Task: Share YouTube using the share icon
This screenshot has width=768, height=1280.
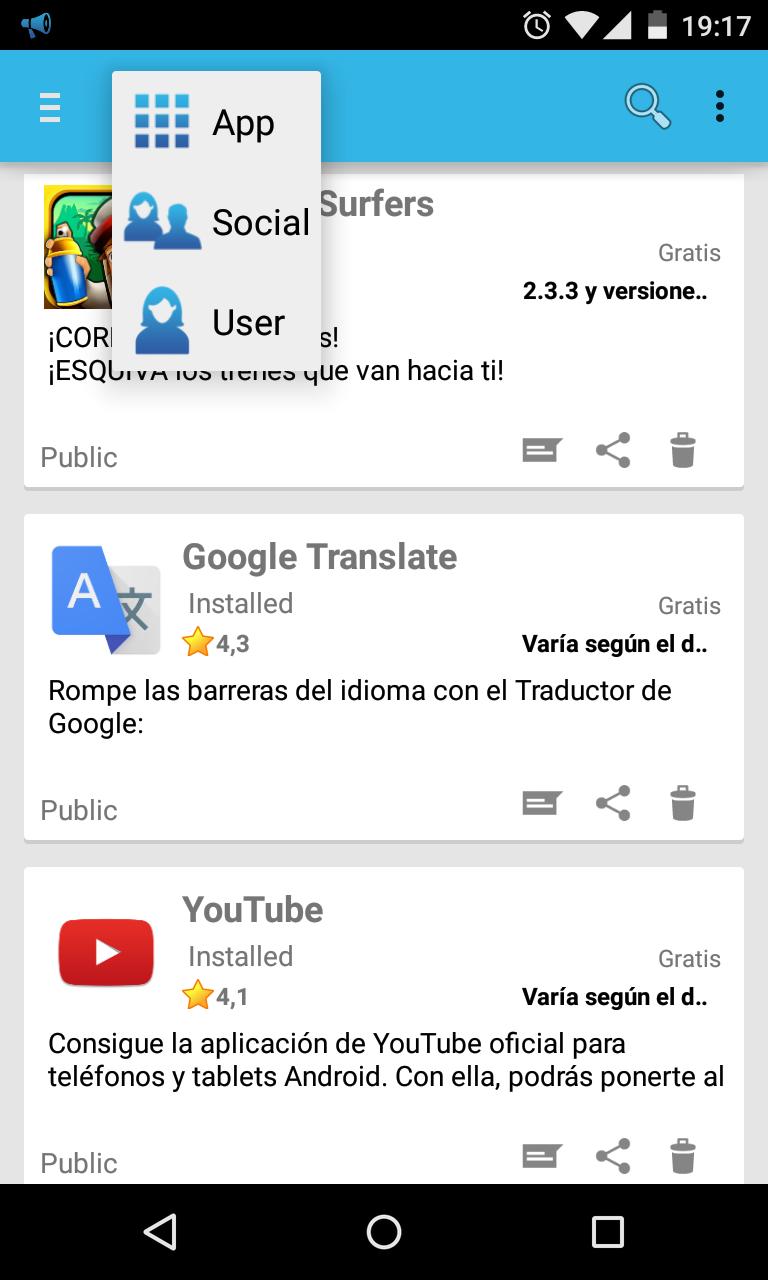Action: (x=612, y=1155)
